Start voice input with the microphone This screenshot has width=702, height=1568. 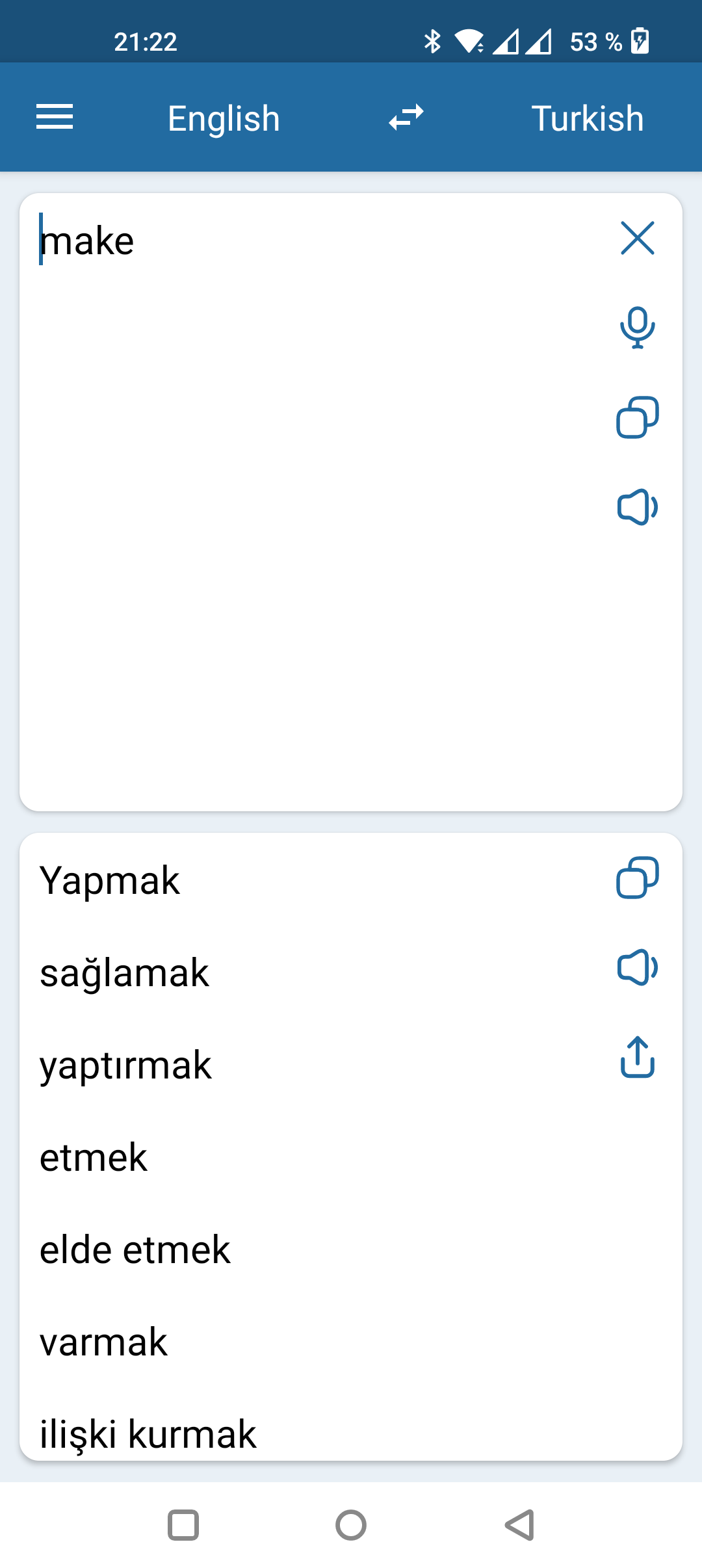point(638,327)
